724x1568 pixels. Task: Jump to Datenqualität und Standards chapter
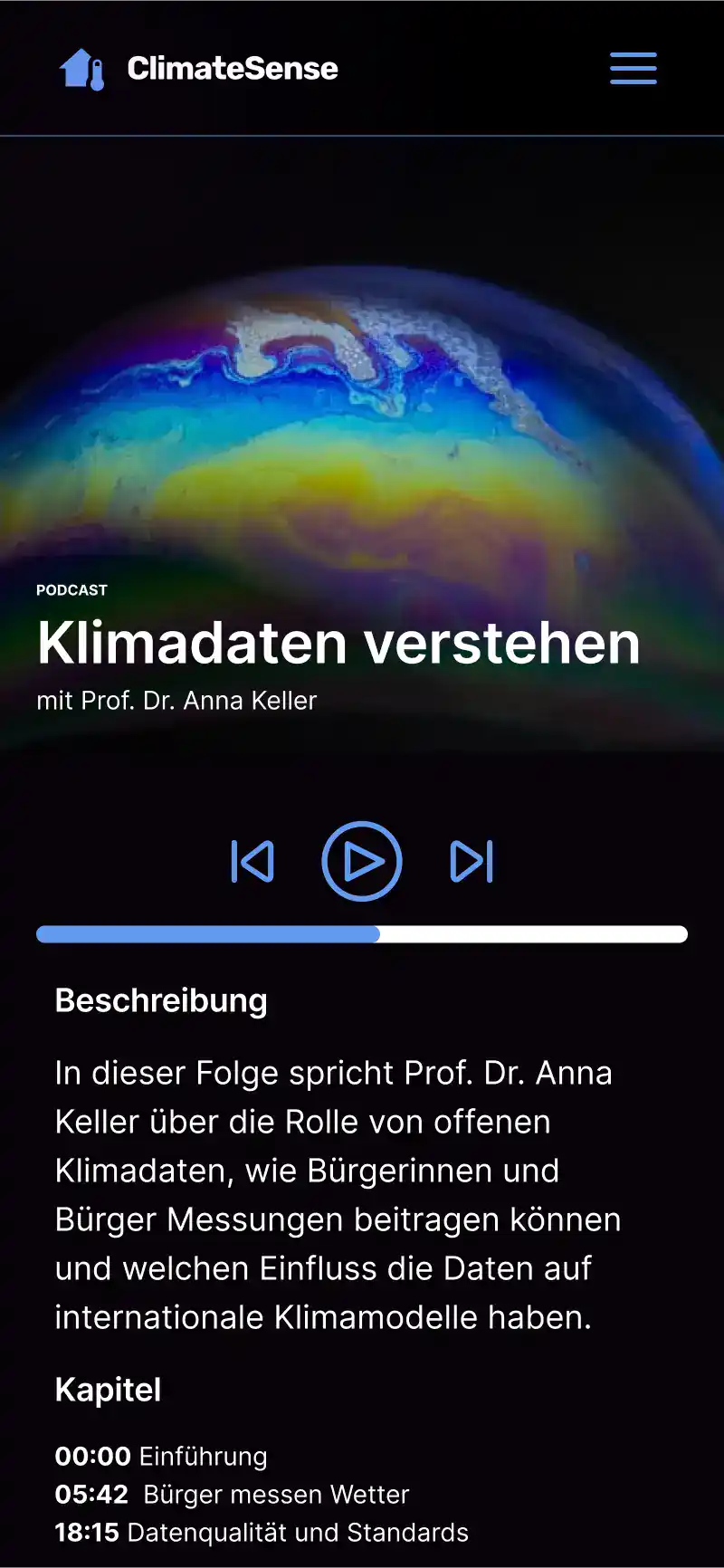pyautogui.click(x=261, y=1532)
